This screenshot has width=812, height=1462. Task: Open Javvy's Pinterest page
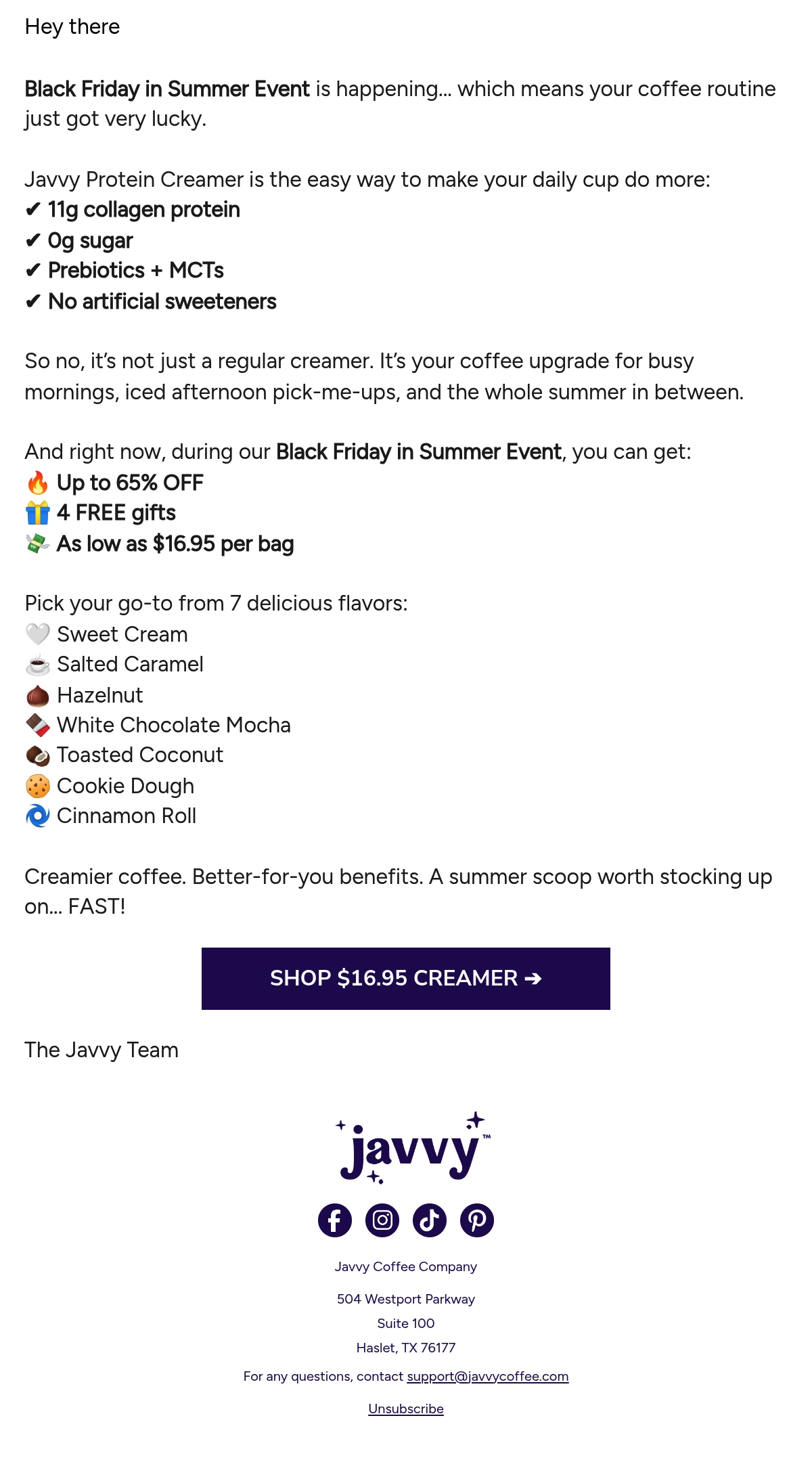coord(477,1220)
